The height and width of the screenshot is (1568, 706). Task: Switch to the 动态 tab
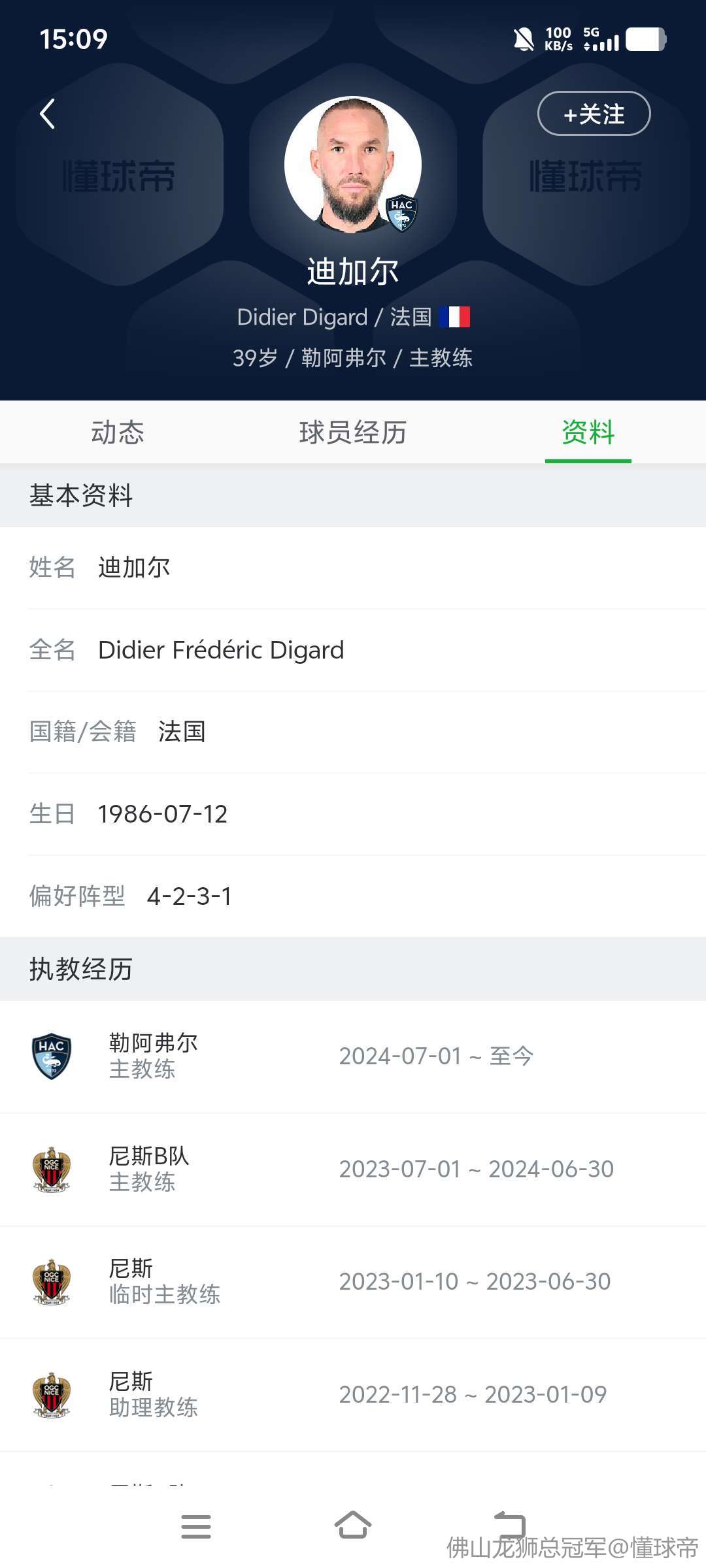[x=118, y=433]
